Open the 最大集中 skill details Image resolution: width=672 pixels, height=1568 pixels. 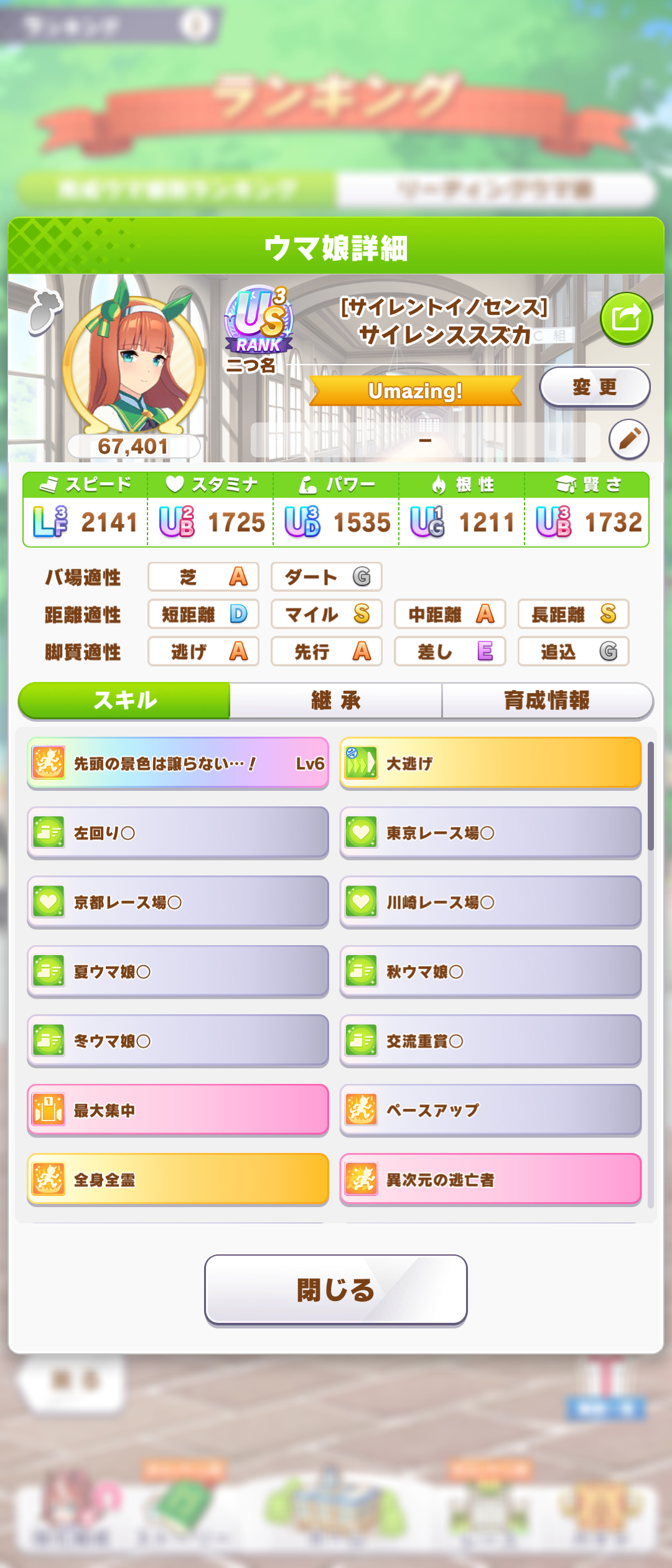tap(178, 1110)
